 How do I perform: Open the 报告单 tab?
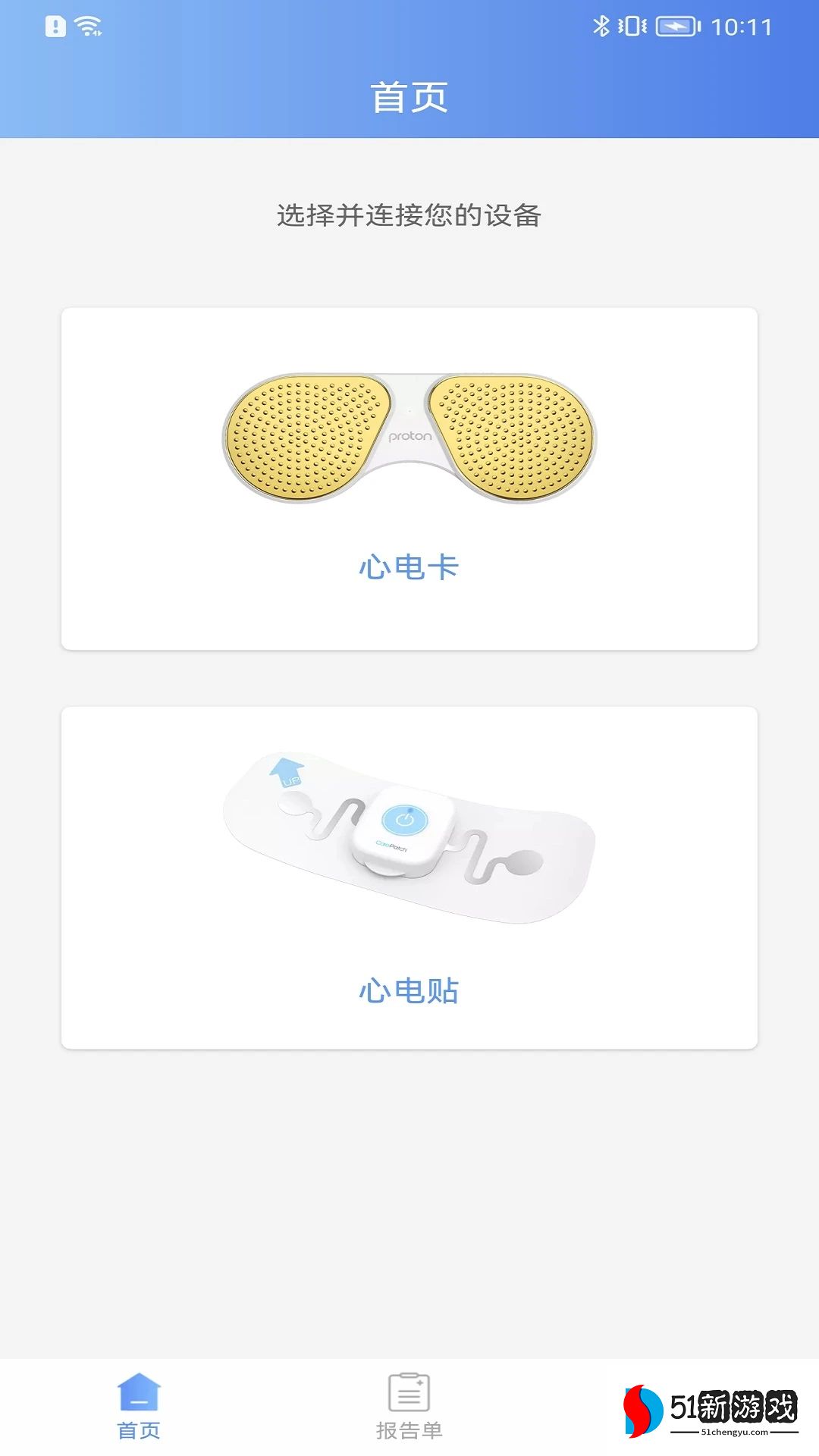409,1407
